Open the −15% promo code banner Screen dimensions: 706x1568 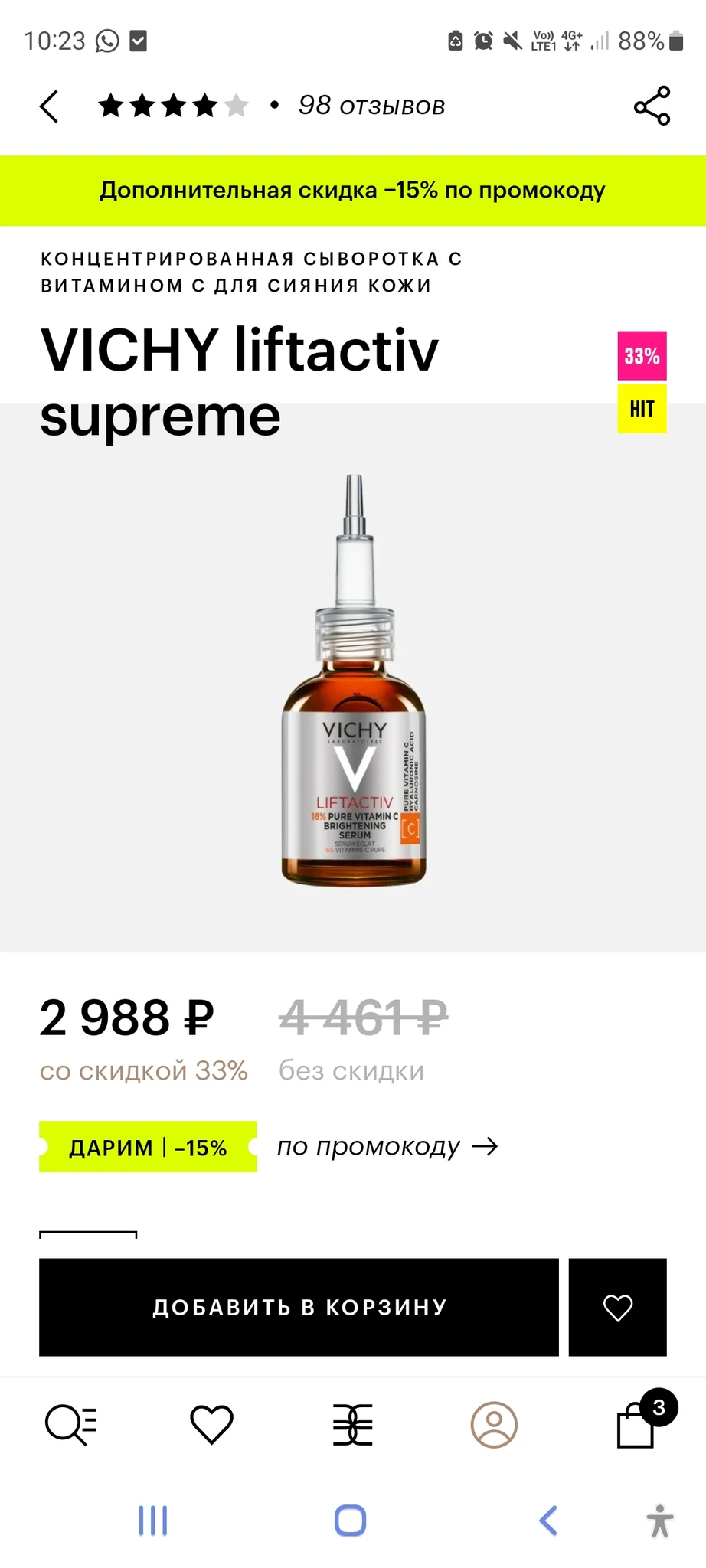click(352, 191)
